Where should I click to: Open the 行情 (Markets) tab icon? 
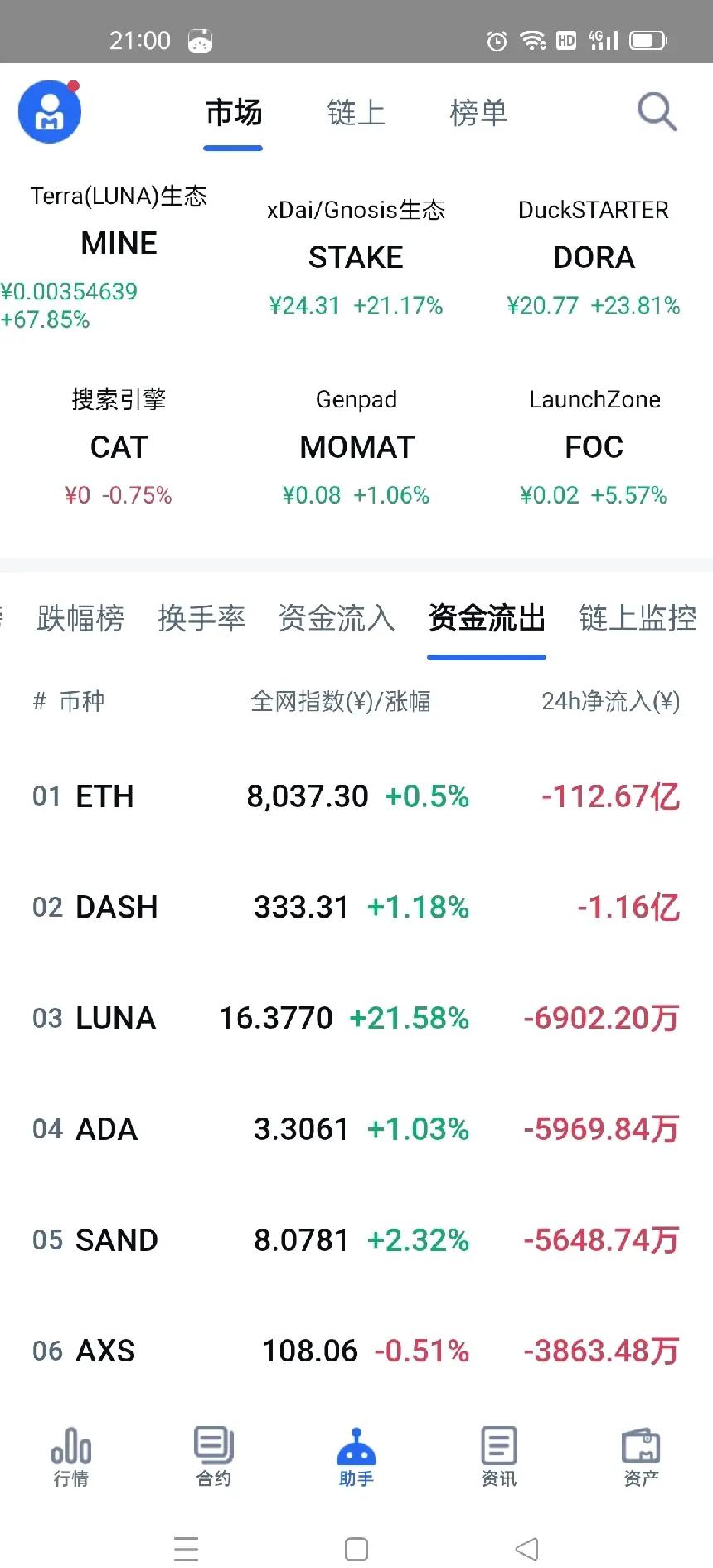(71, 1458)
